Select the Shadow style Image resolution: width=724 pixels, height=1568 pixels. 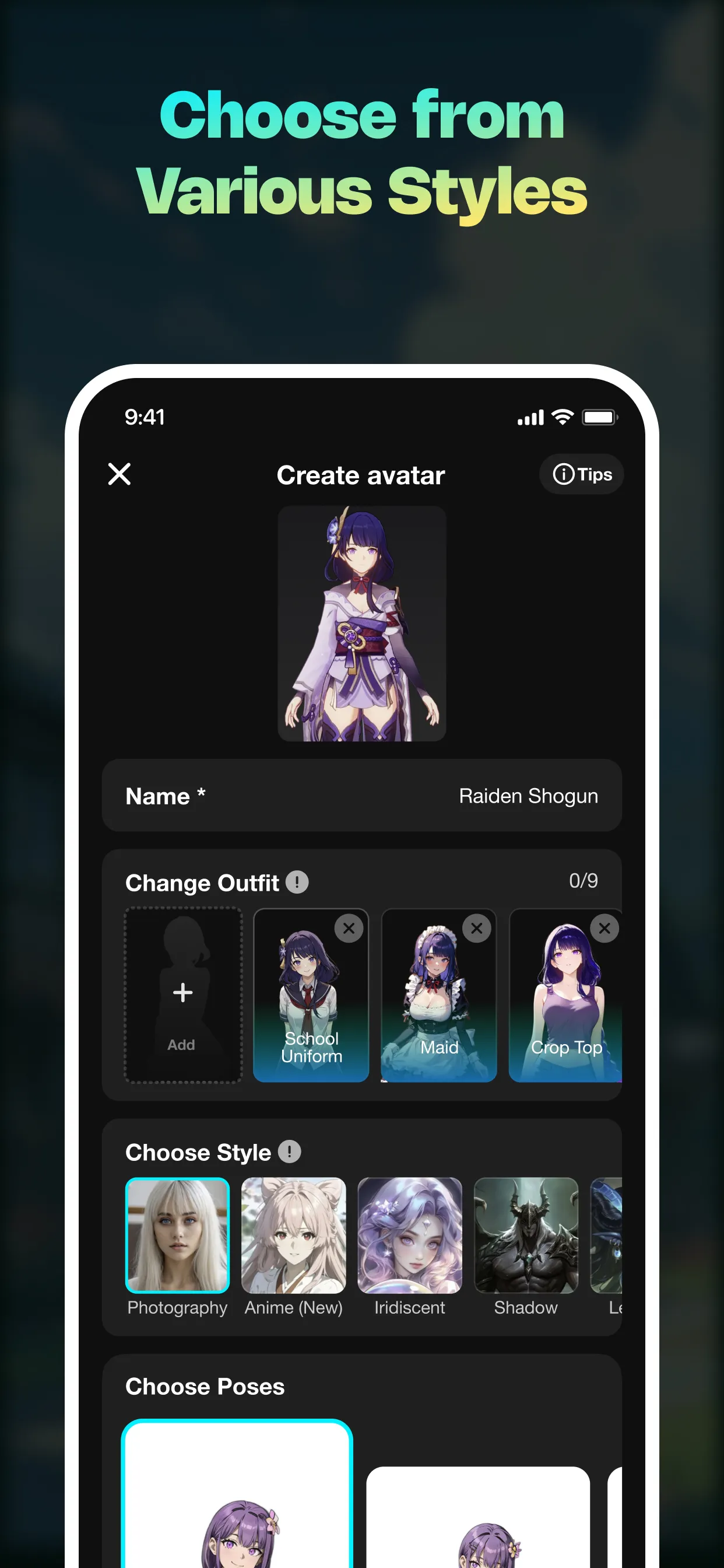point(526,1235)
